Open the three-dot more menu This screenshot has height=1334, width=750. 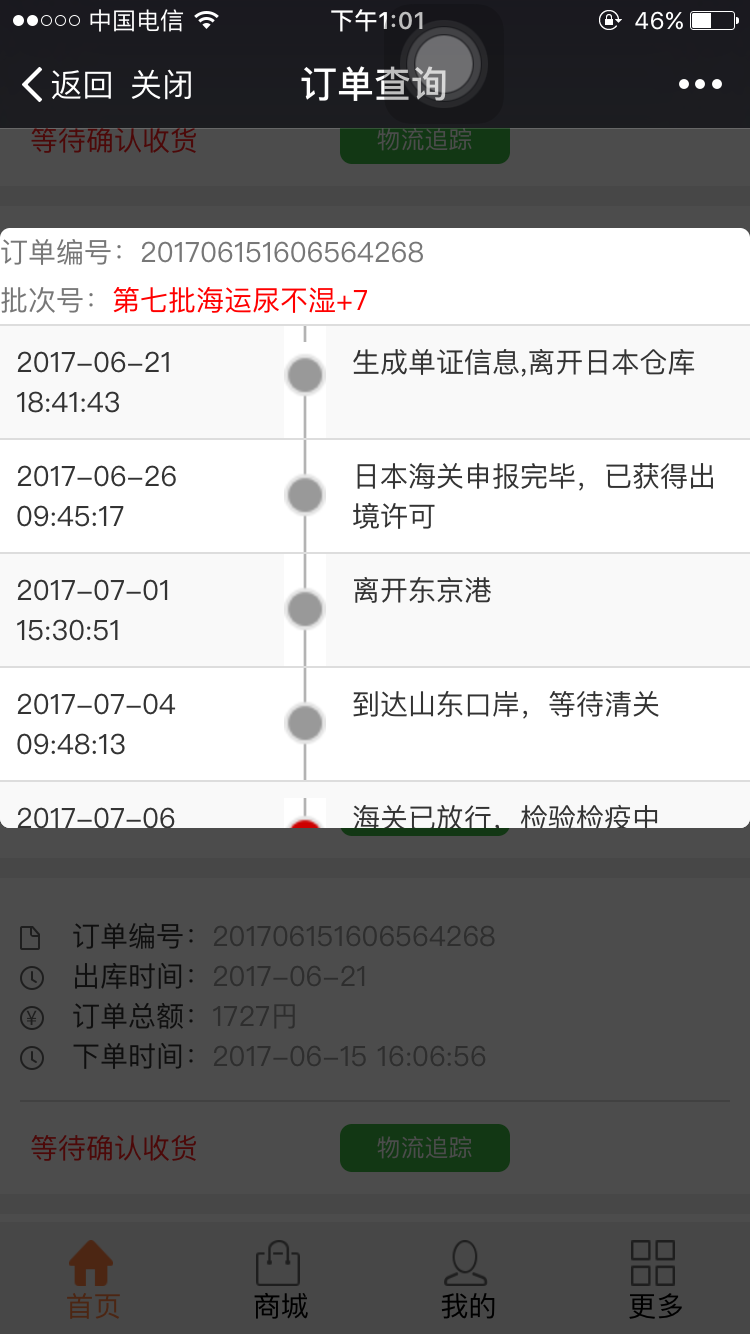tap(700, 85)
